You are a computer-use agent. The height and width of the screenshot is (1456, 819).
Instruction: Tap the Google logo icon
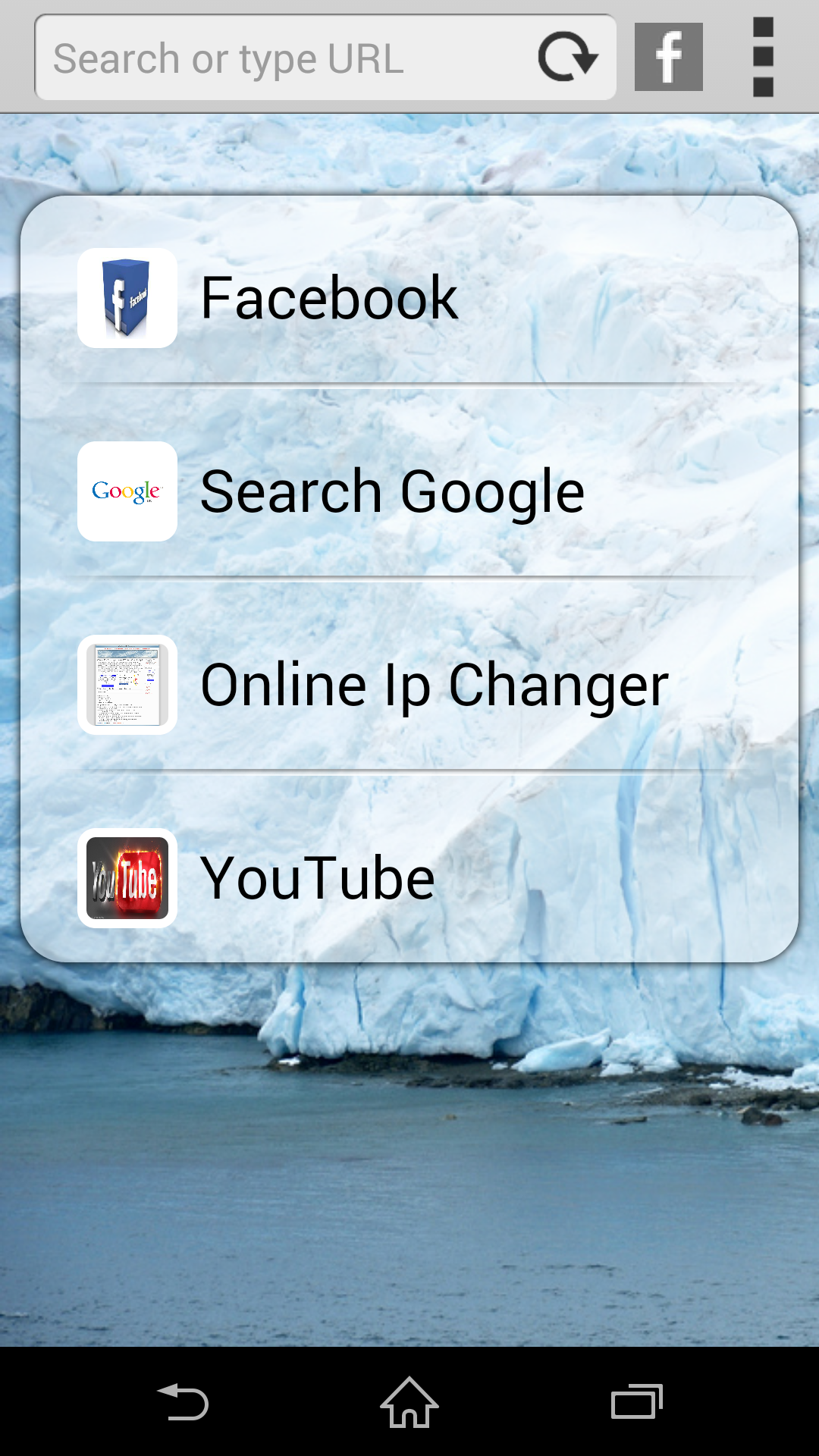[127, 492]
